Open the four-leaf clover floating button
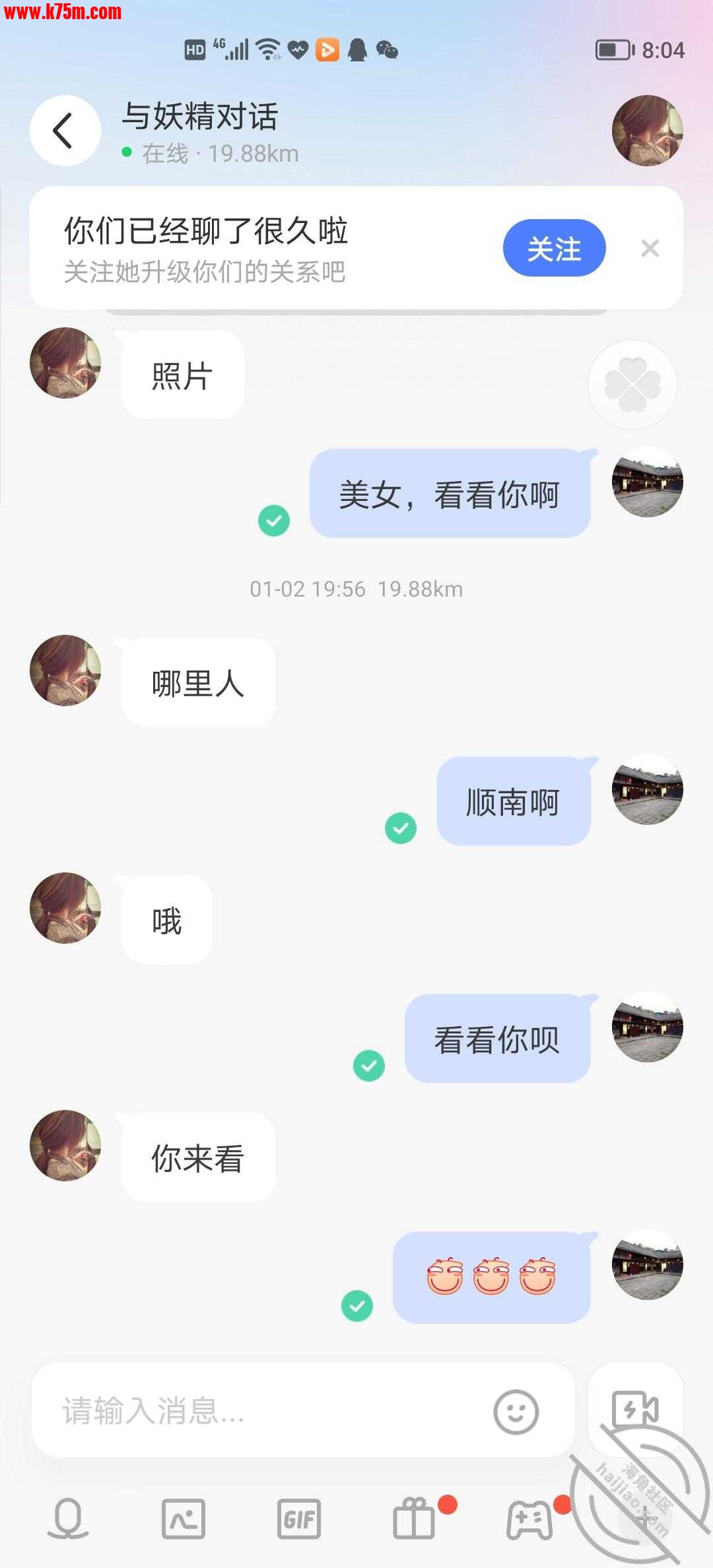 (632, 384)
